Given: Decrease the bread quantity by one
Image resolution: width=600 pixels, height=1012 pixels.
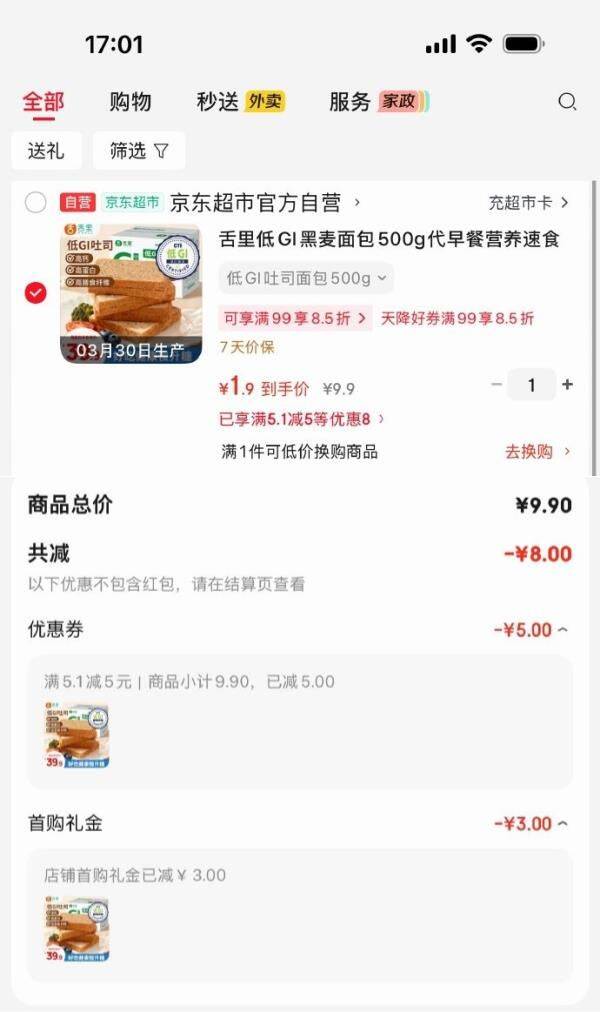Looking at the screenshot, I should click(496, 385).
